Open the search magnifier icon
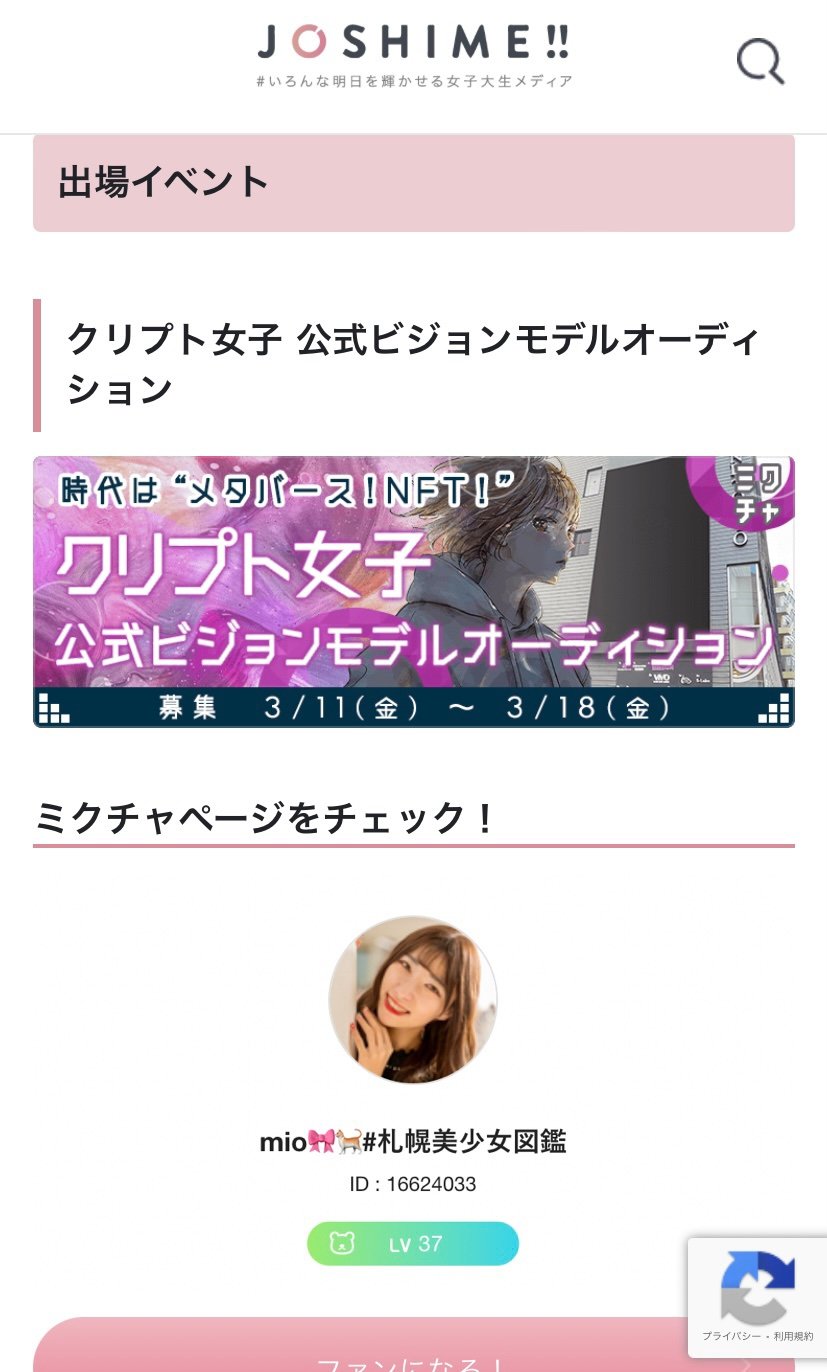Image resolution: width=827 pixels, height=1372 pixels. click(761, 61)
